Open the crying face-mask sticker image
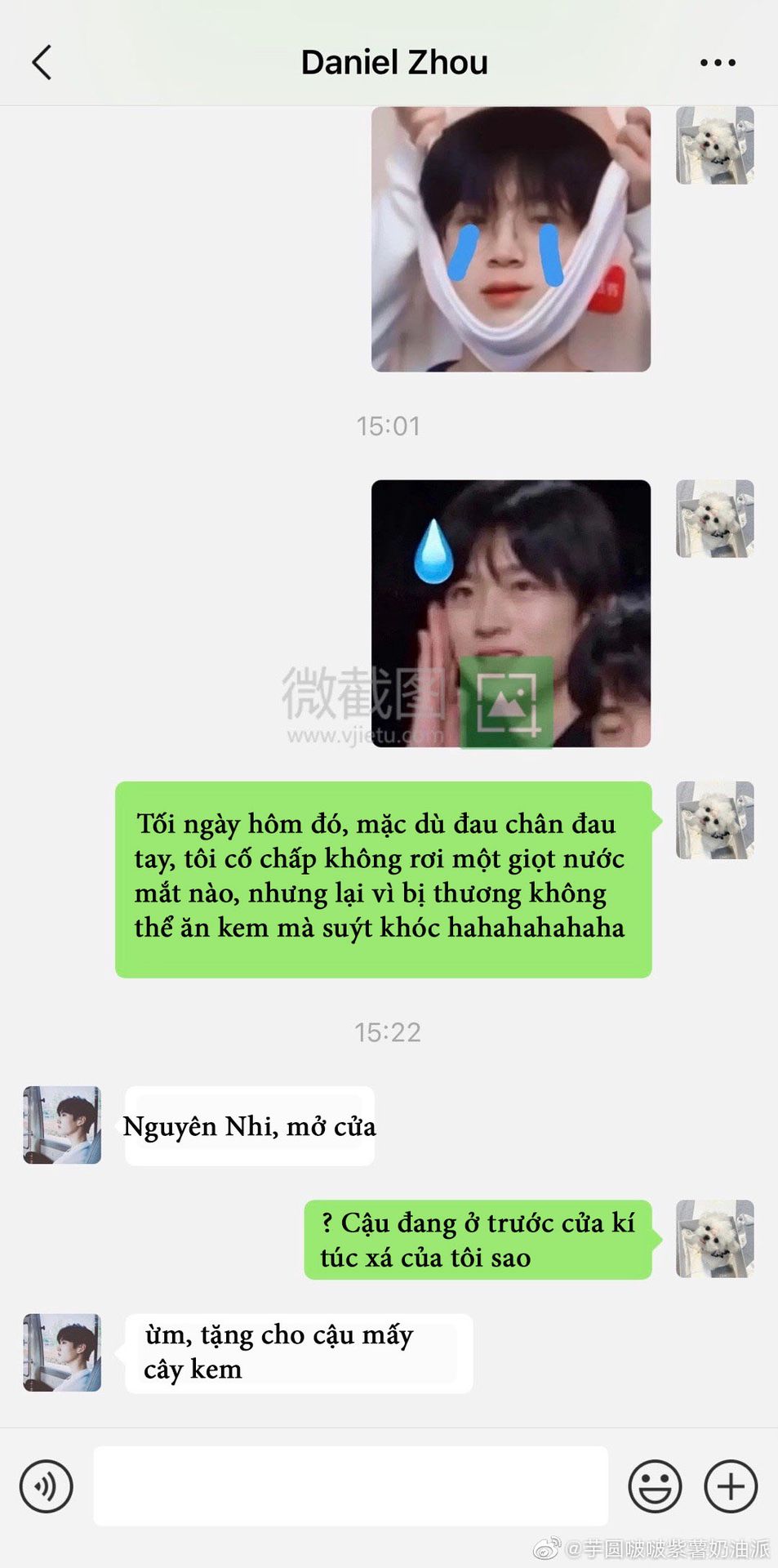This screenshot has width=778, height=1568. [511, 239]
